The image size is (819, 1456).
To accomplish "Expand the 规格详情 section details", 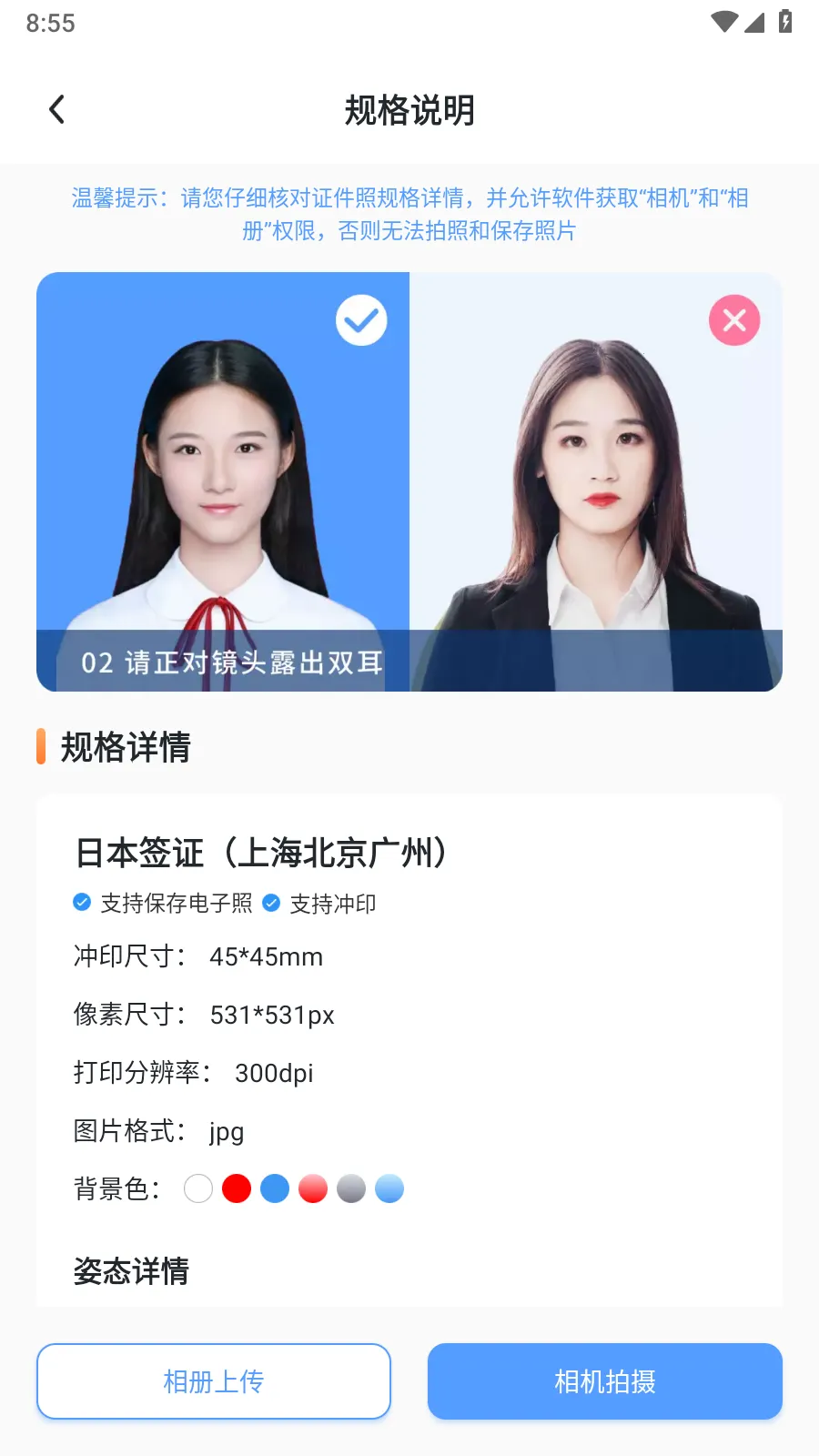I will coord(125,748).
